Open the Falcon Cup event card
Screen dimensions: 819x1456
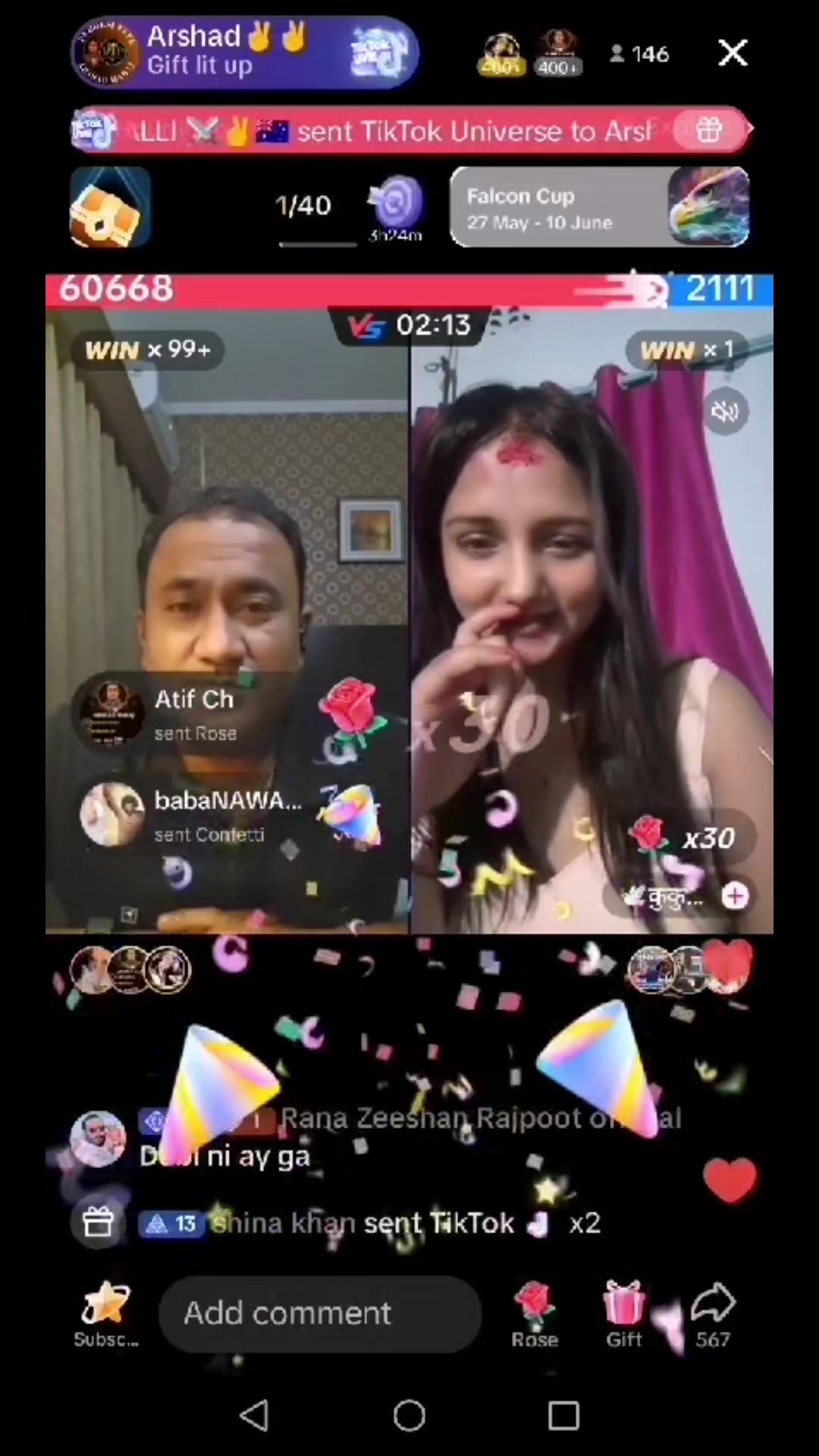pos(600,207)
